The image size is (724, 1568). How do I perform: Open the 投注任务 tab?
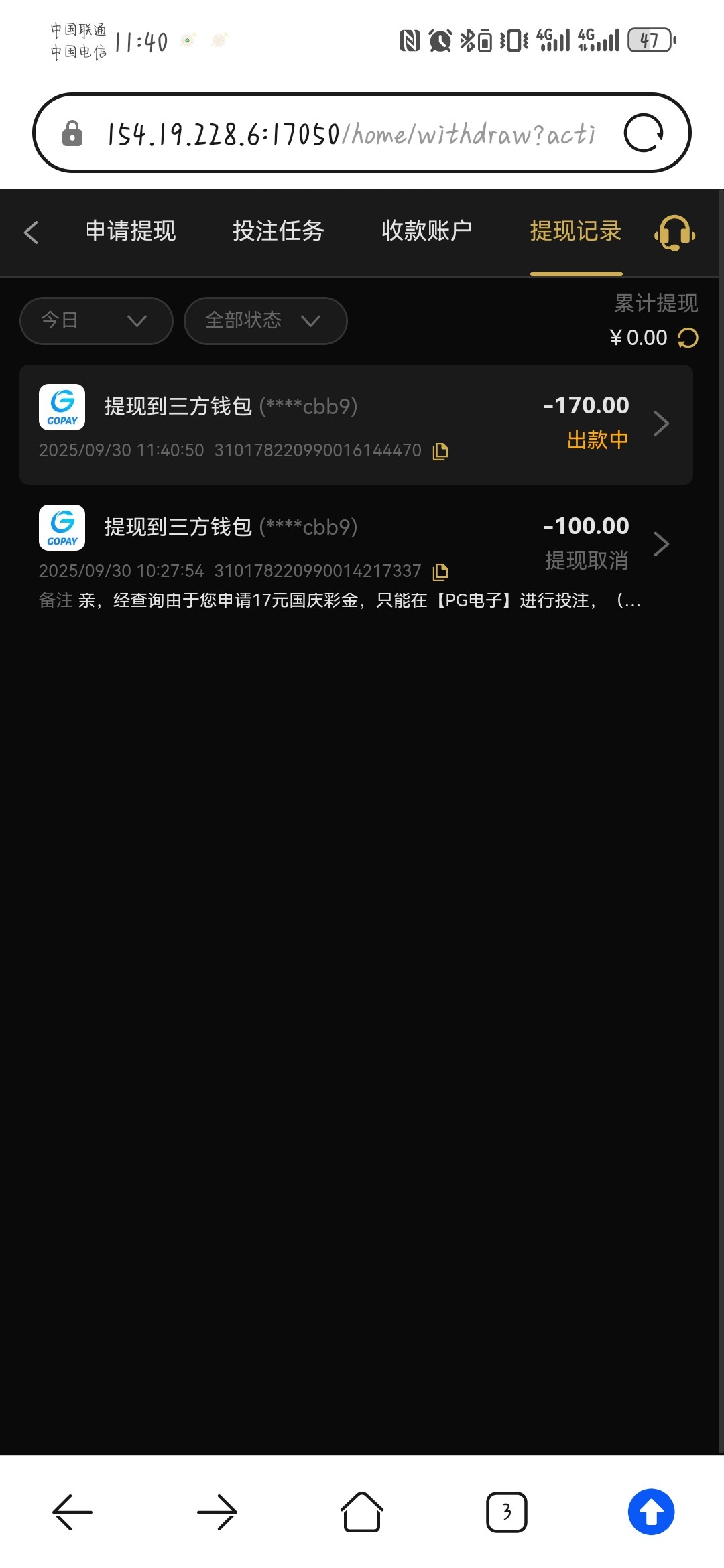[278, 232]
